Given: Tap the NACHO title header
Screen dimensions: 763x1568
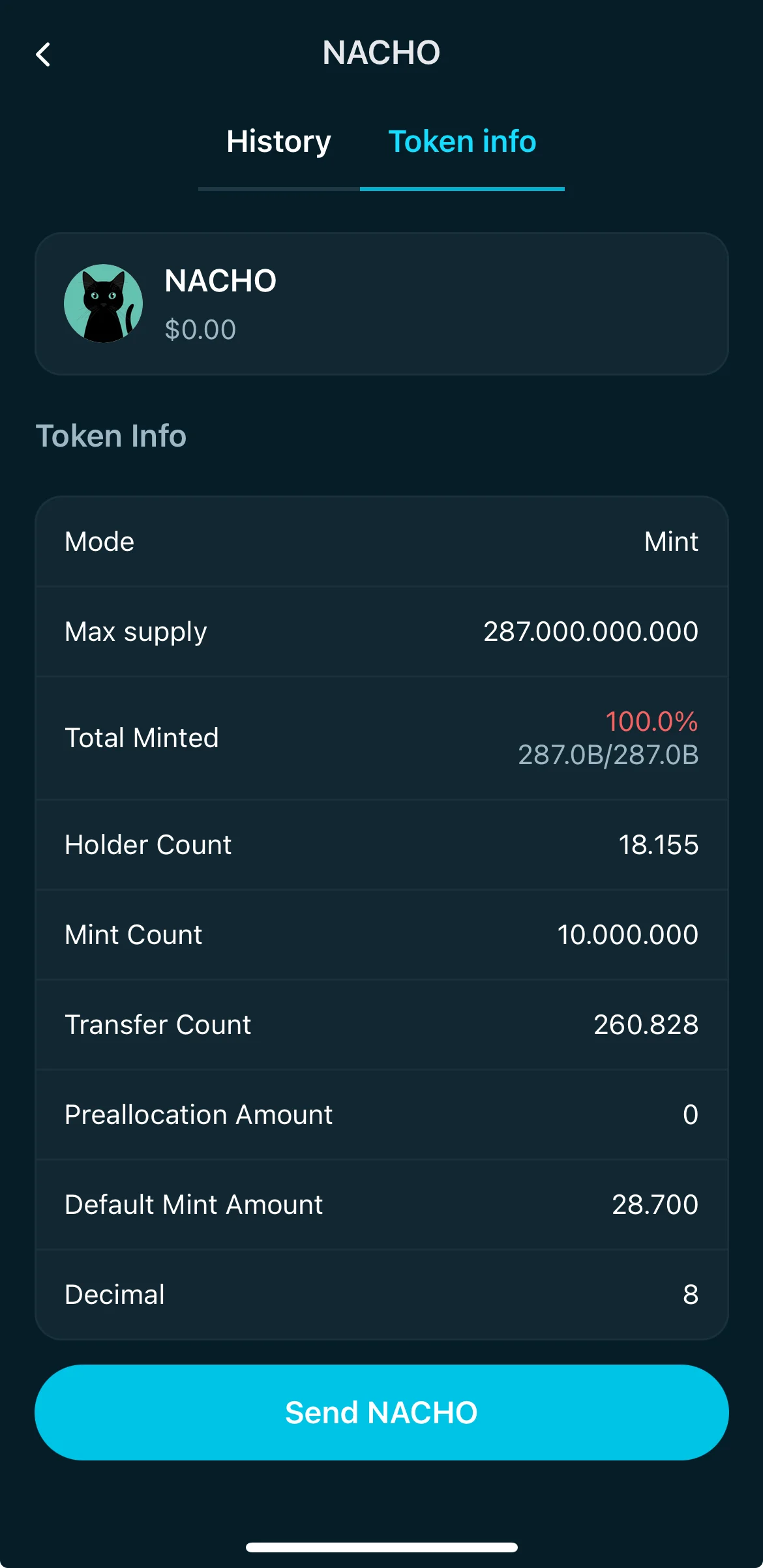Looking at the screenshot, I should (x=381, y=53).
